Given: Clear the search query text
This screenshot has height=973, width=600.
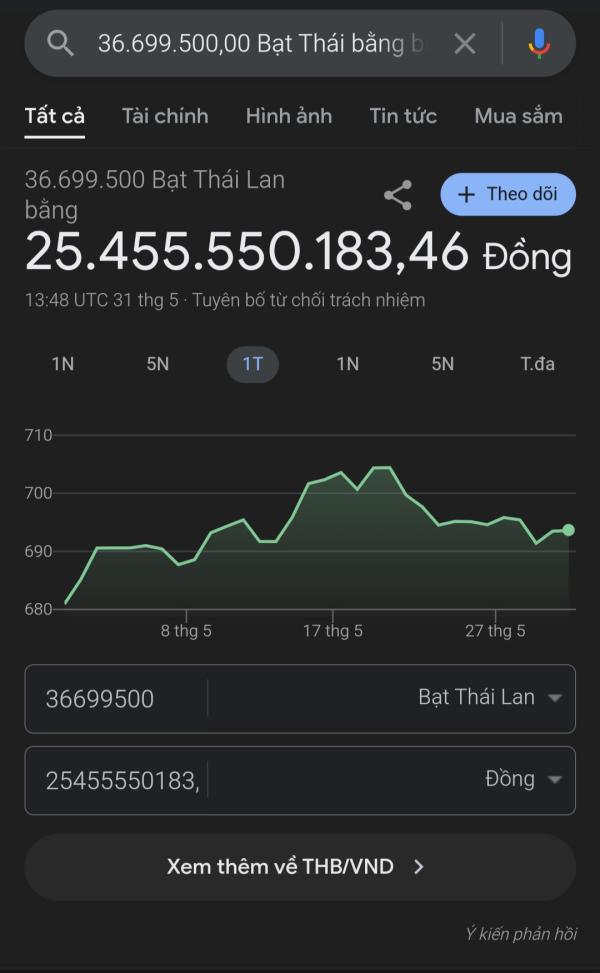Looking at the screenshot, I should coord(465,43).
